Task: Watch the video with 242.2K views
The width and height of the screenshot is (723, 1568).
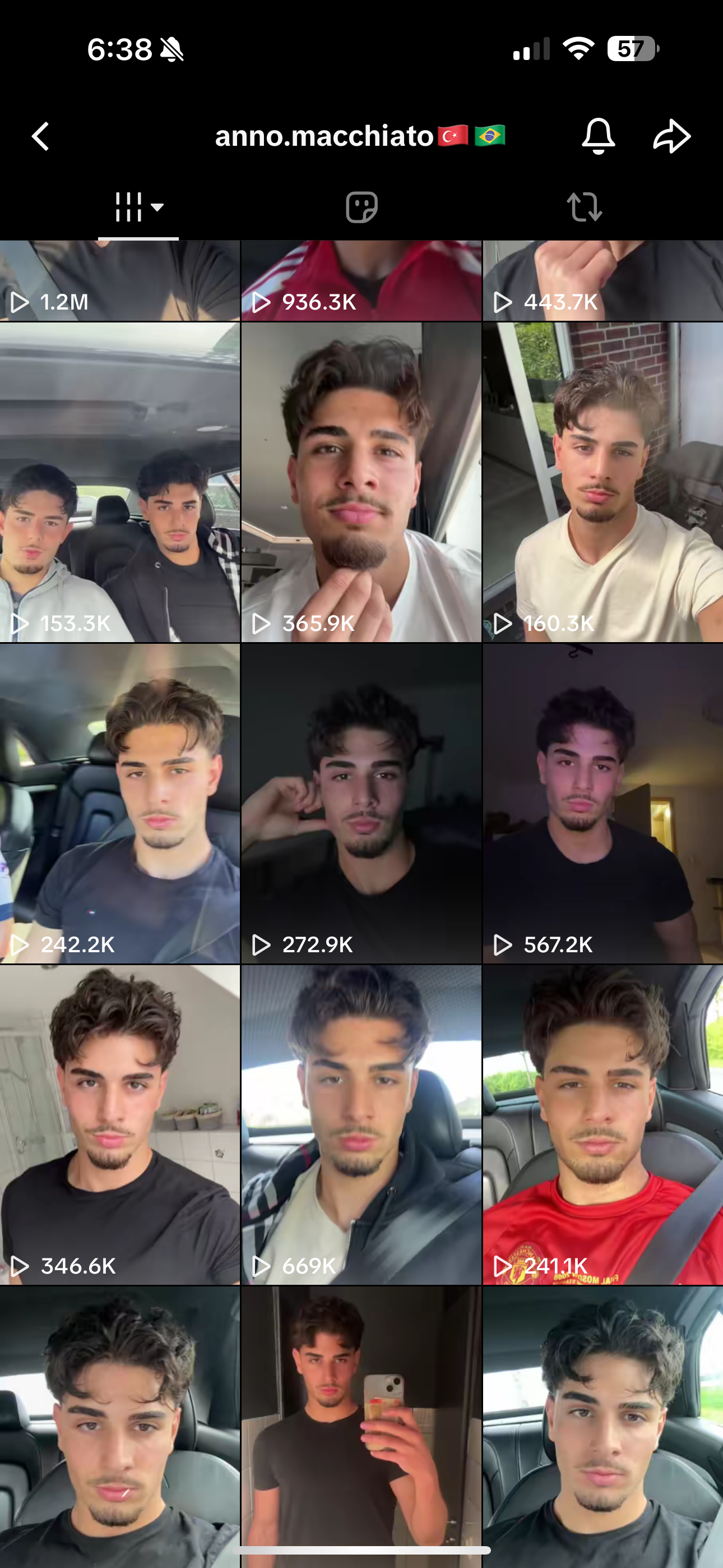Action: [x=120, y=804]
